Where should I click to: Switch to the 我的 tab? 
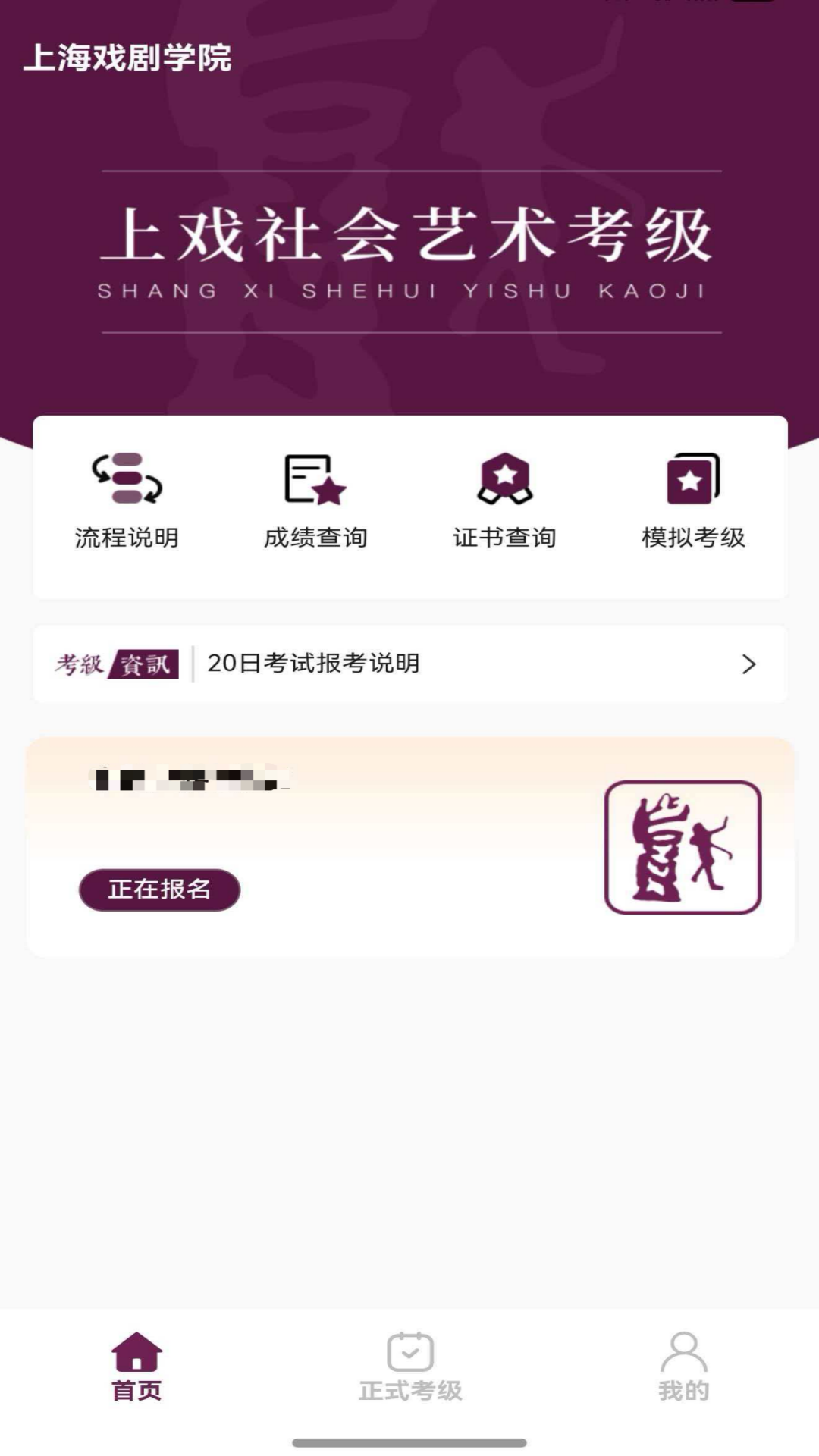point(683,1367)
